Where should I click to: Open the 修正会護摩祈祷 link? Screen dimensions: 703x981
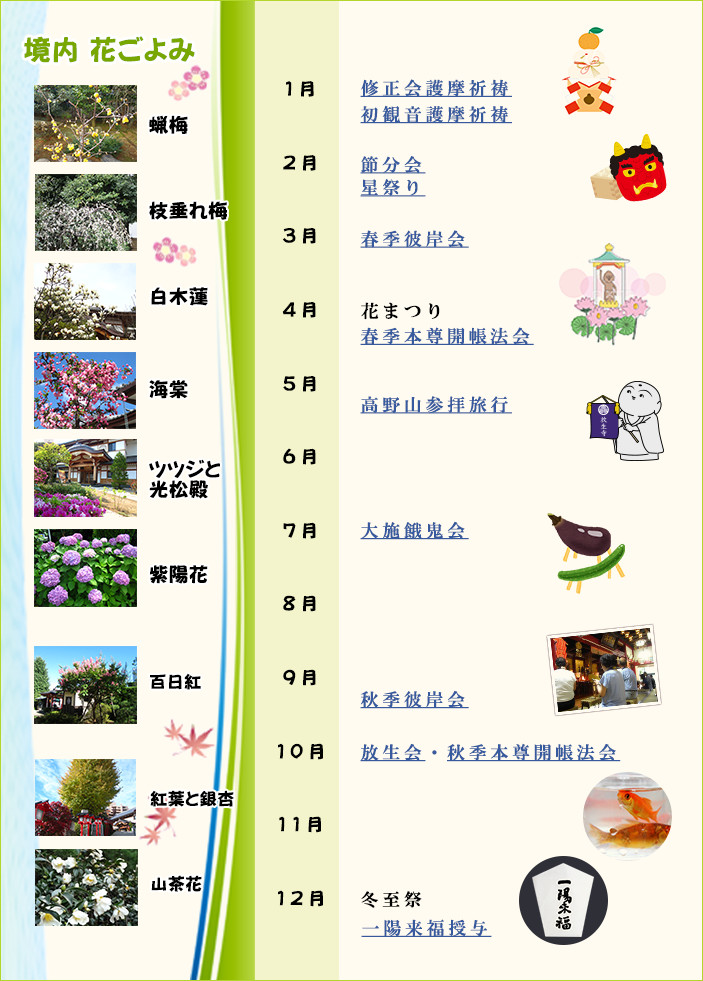435,88
